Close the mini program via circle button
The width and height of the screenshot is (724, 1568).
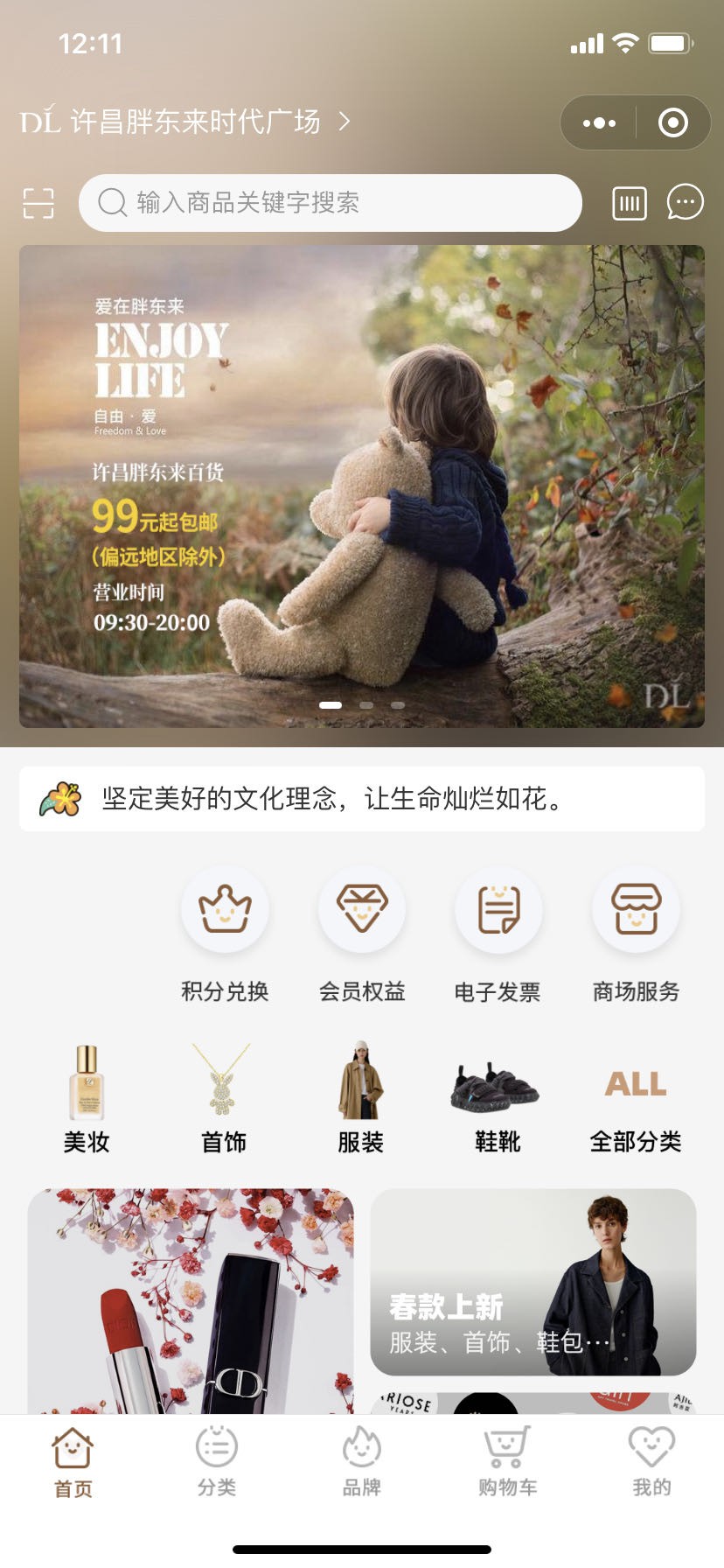click(x=672, y=123)
